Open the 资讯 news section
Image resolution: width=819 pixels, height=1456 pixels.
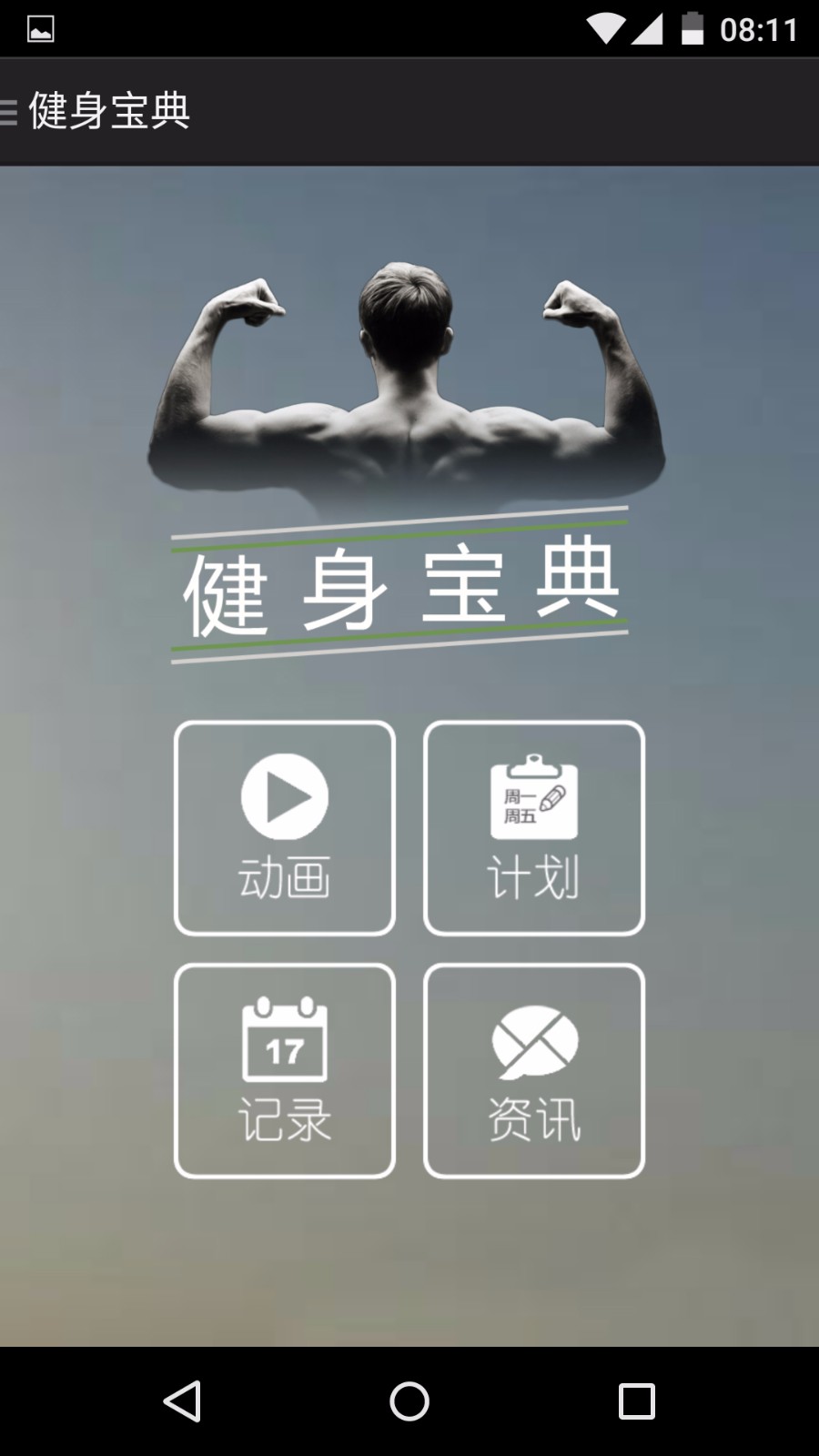tap(534, 1071)
